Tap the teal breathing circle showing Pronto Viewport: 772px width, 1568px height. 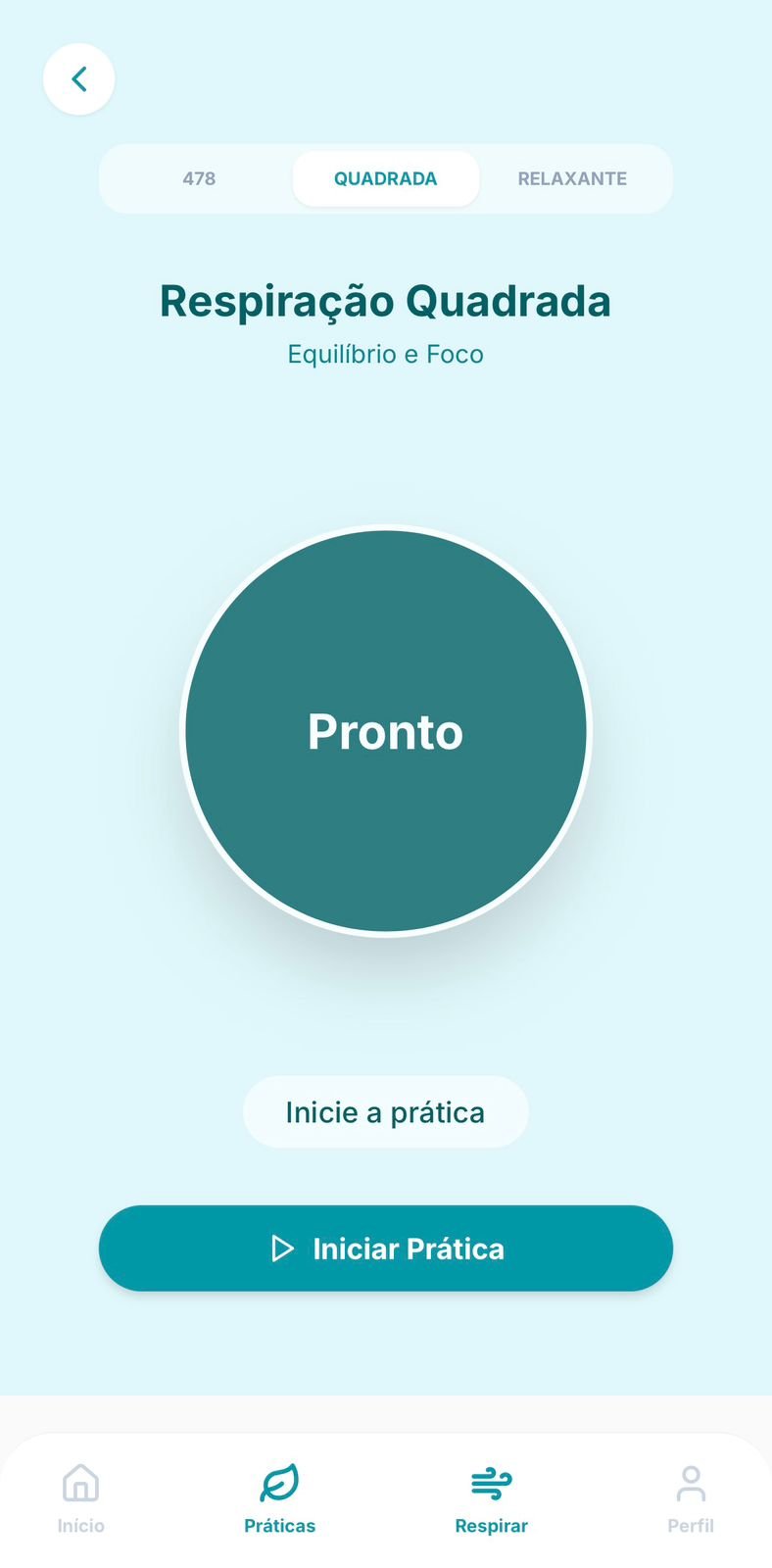(385, 730)
